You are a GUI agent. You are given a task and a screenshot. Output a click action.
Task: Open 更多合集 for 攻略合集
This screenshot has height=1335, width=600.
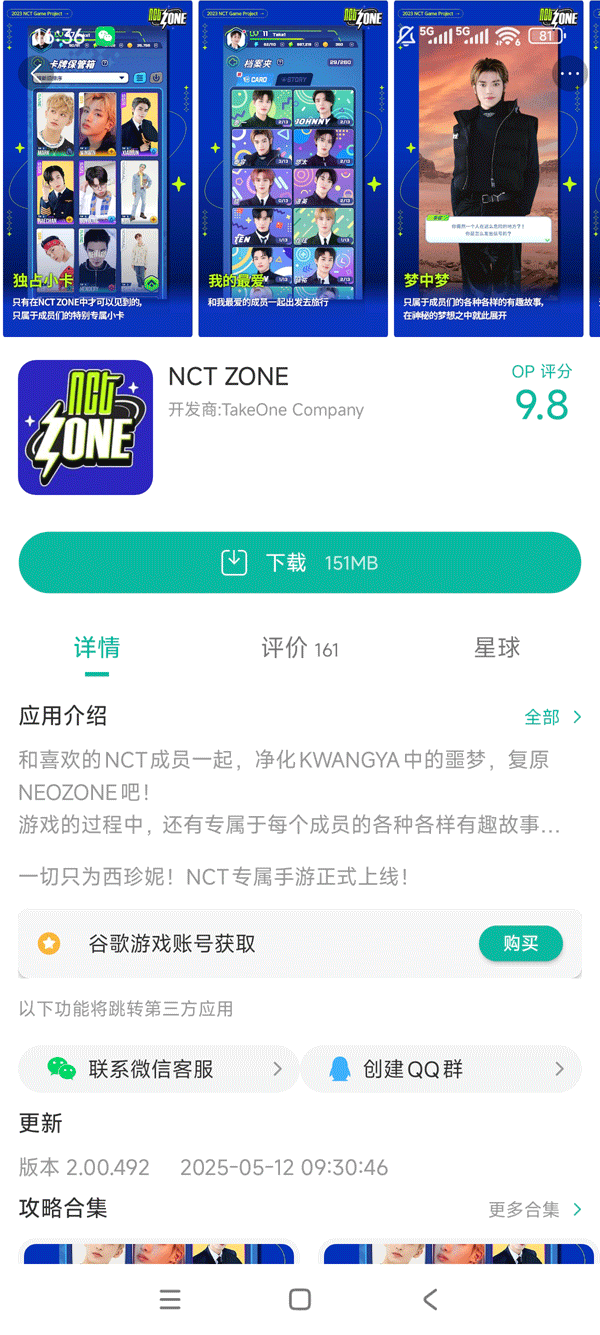534,1210
